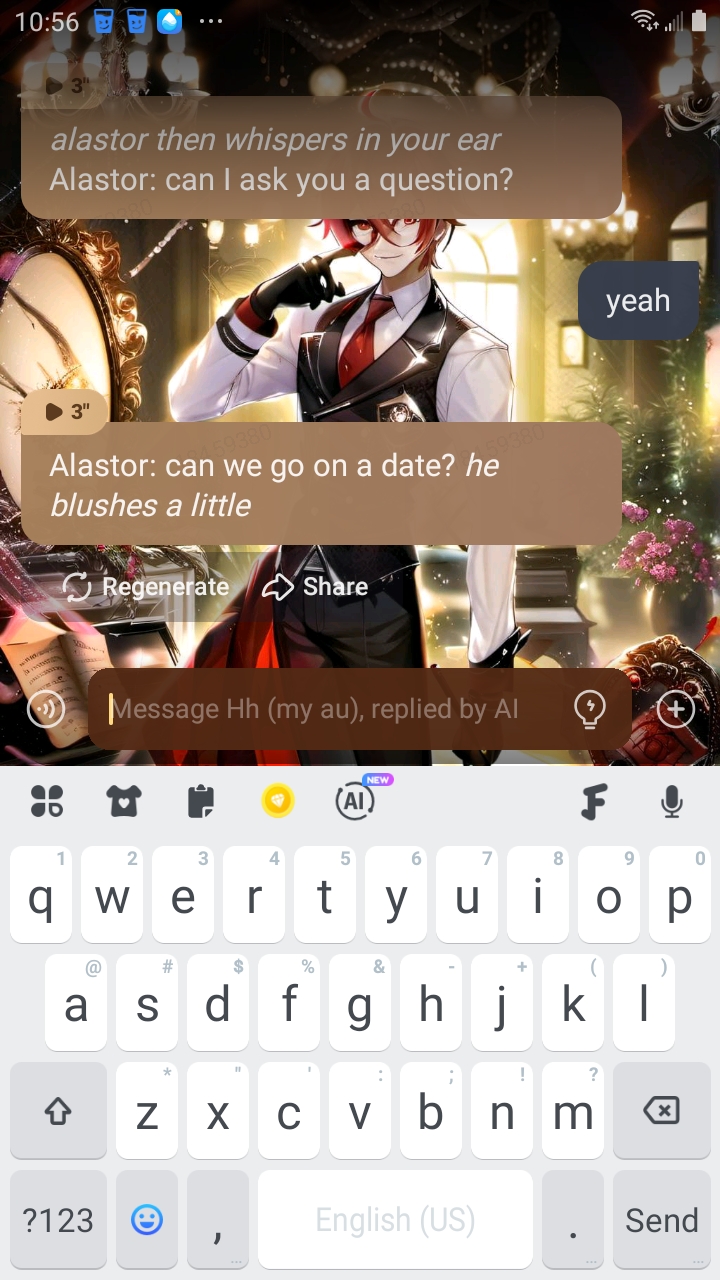Viewport: 720px width, 1280px height.
Task: Tap the voice call icon beside input
Action: point(46,709)
